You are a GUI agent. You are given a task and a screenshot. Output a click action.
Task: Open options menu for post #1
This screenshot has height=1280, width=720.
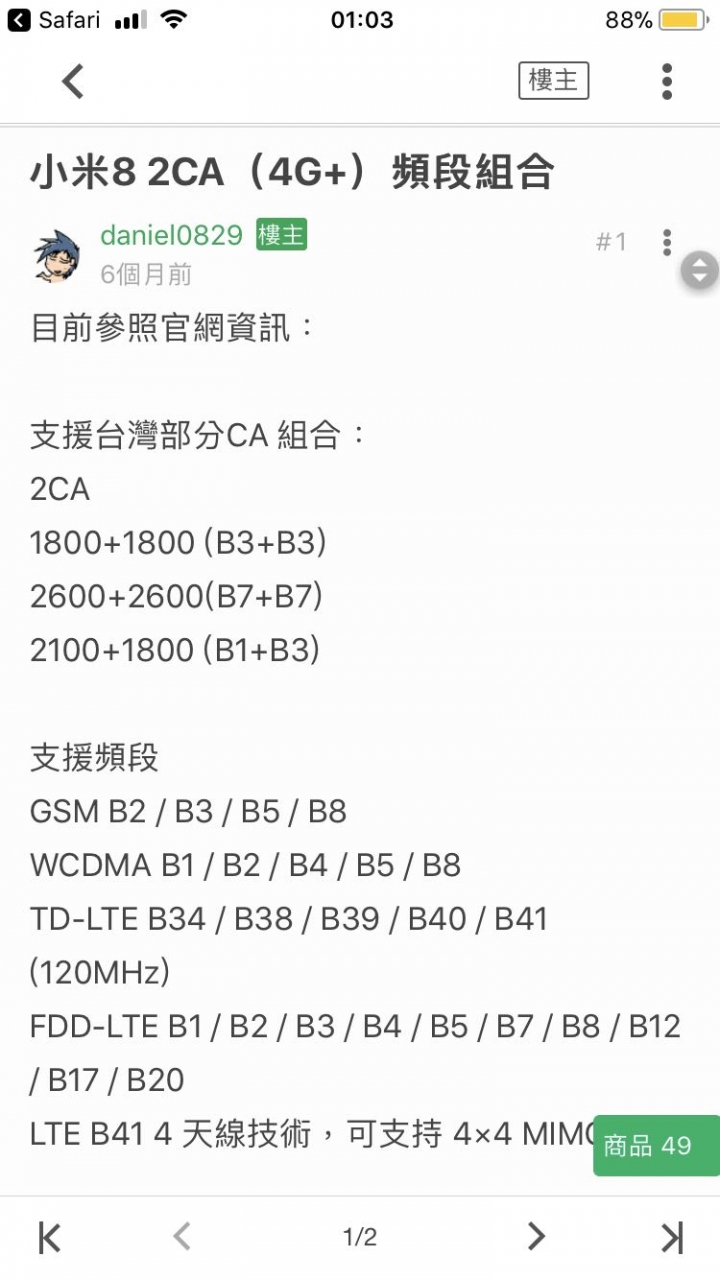click(x=667, y=242)
